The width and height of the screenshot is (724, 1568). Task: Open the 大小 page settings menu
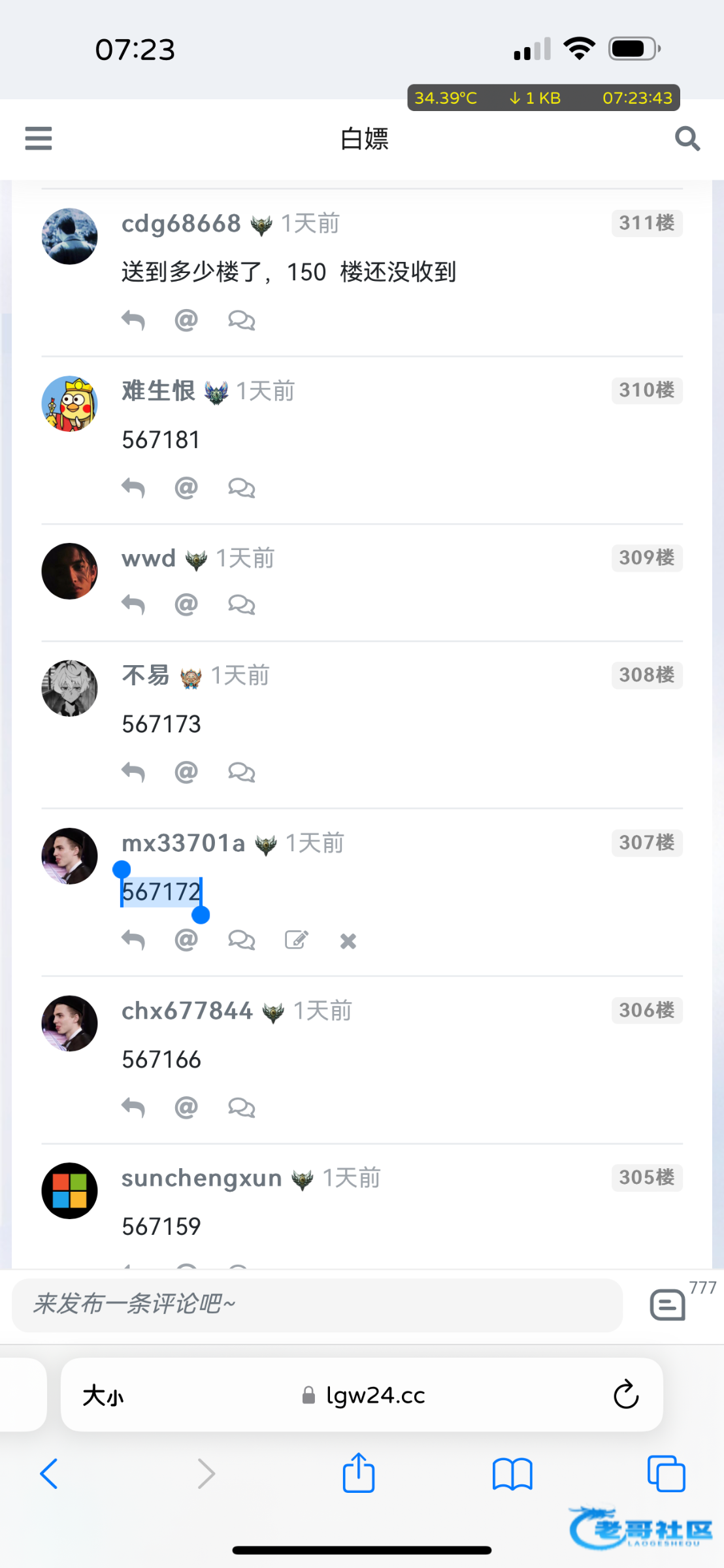[103, 1396]
